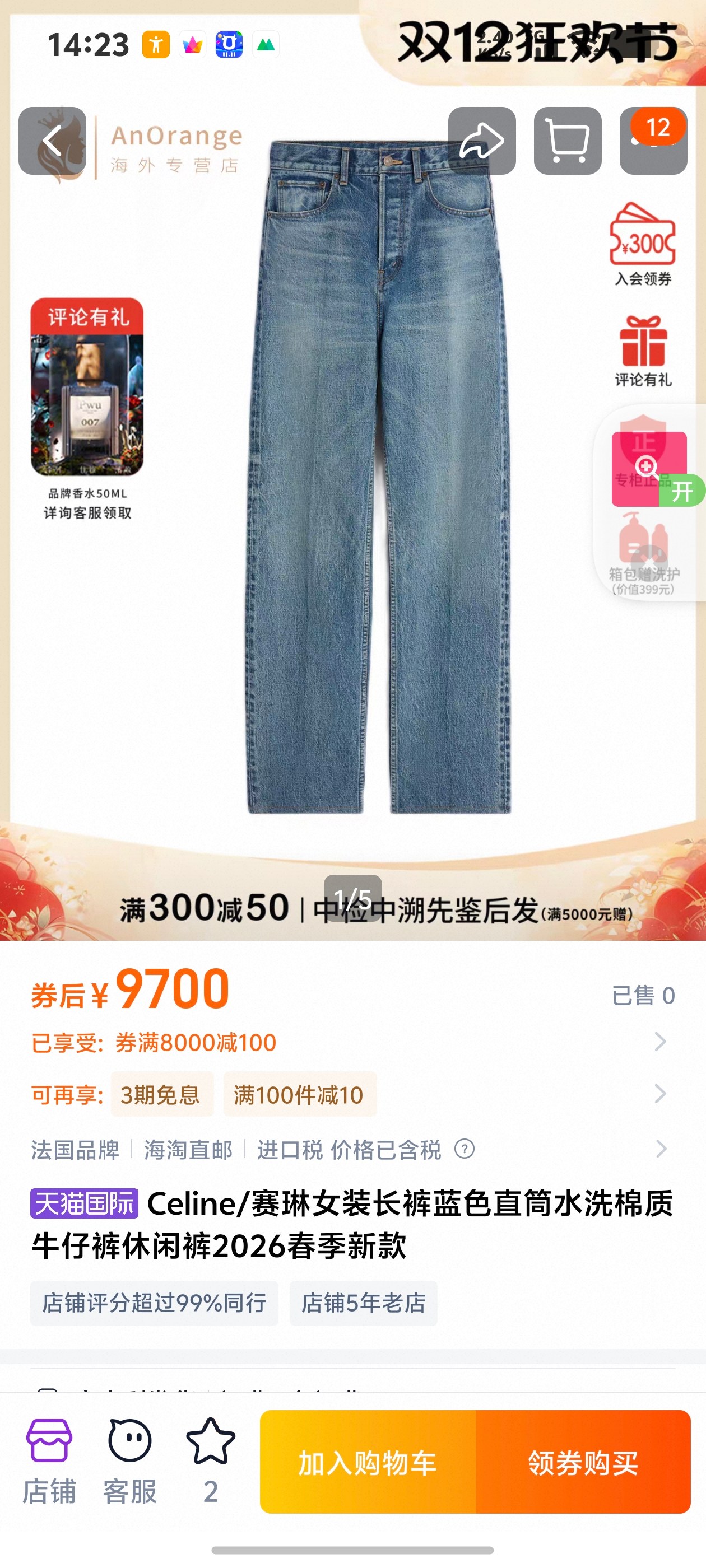Open the shopping cart icon
706x1568 pixels.
point(568,141)
